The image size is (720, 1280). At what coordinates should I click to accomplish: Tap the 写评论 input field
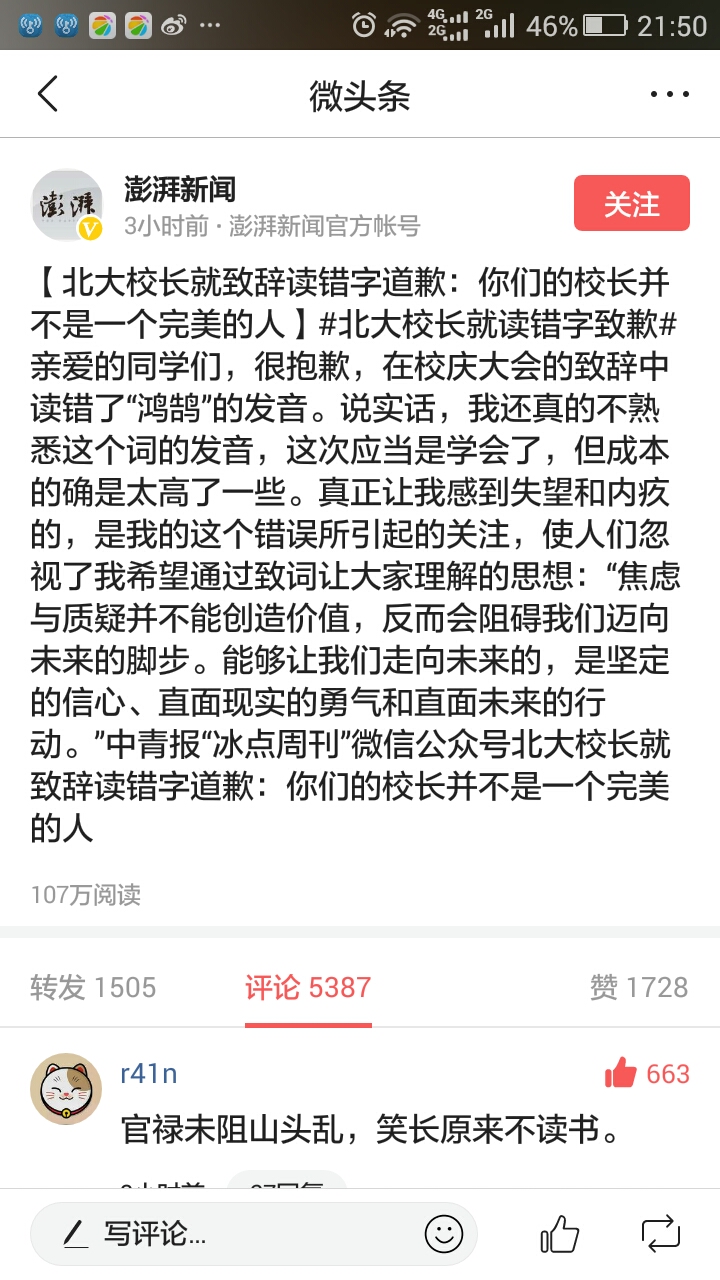coord(230,1234)
